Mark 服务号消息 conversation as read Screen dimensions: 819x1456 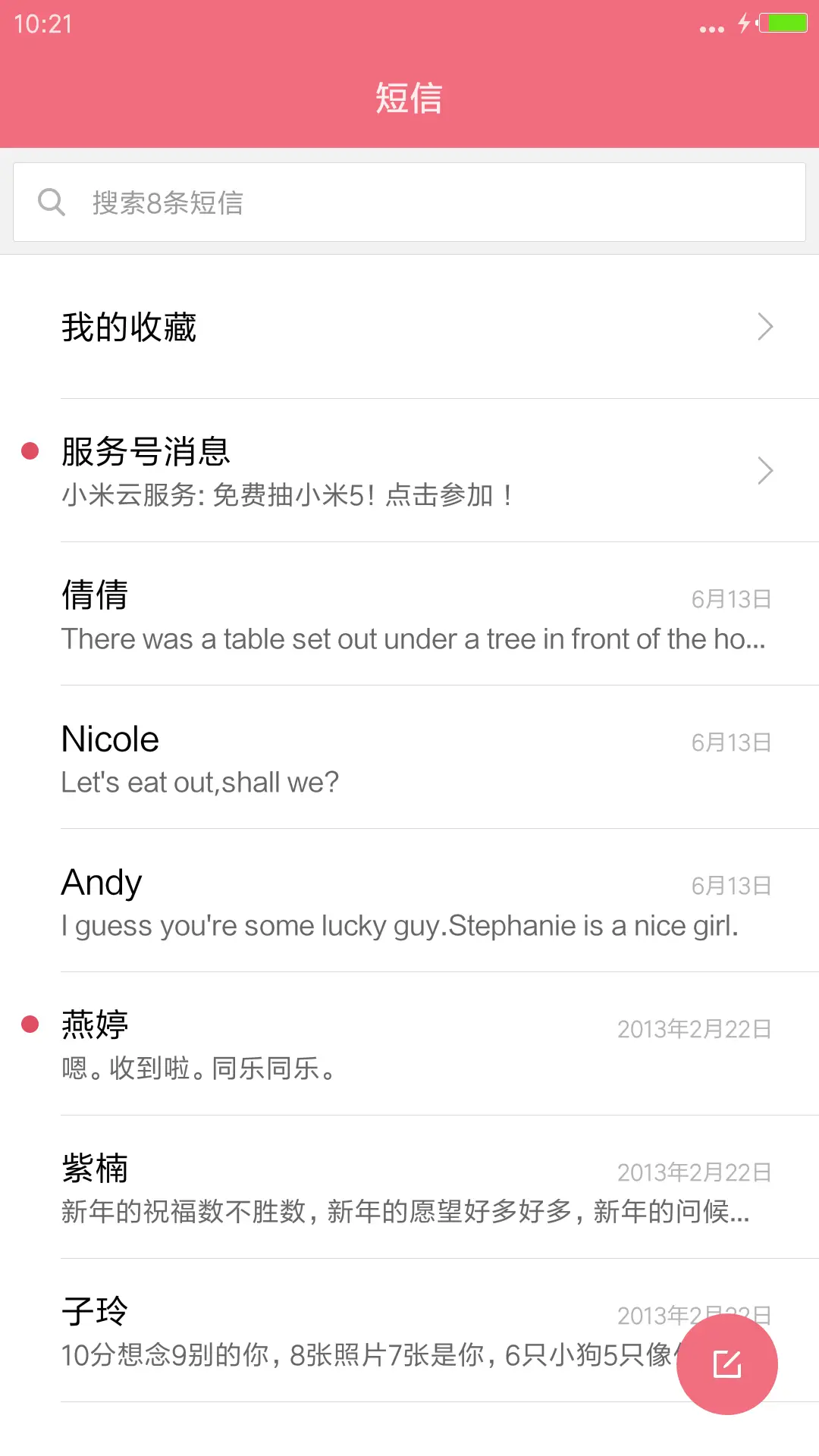(x=30, y=450)
